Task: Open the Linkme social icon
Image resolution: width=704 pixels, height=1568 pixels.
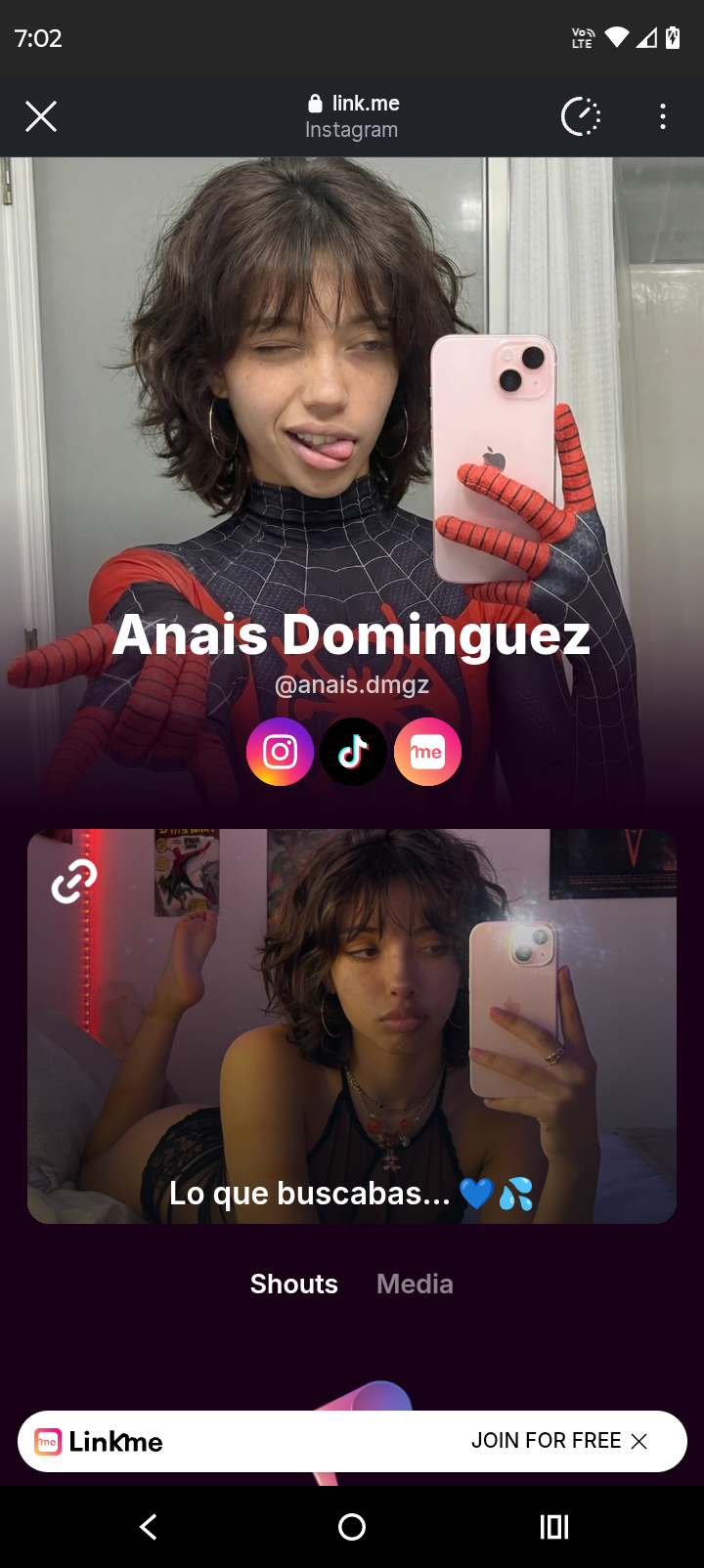Action: (x=427, y=752)
